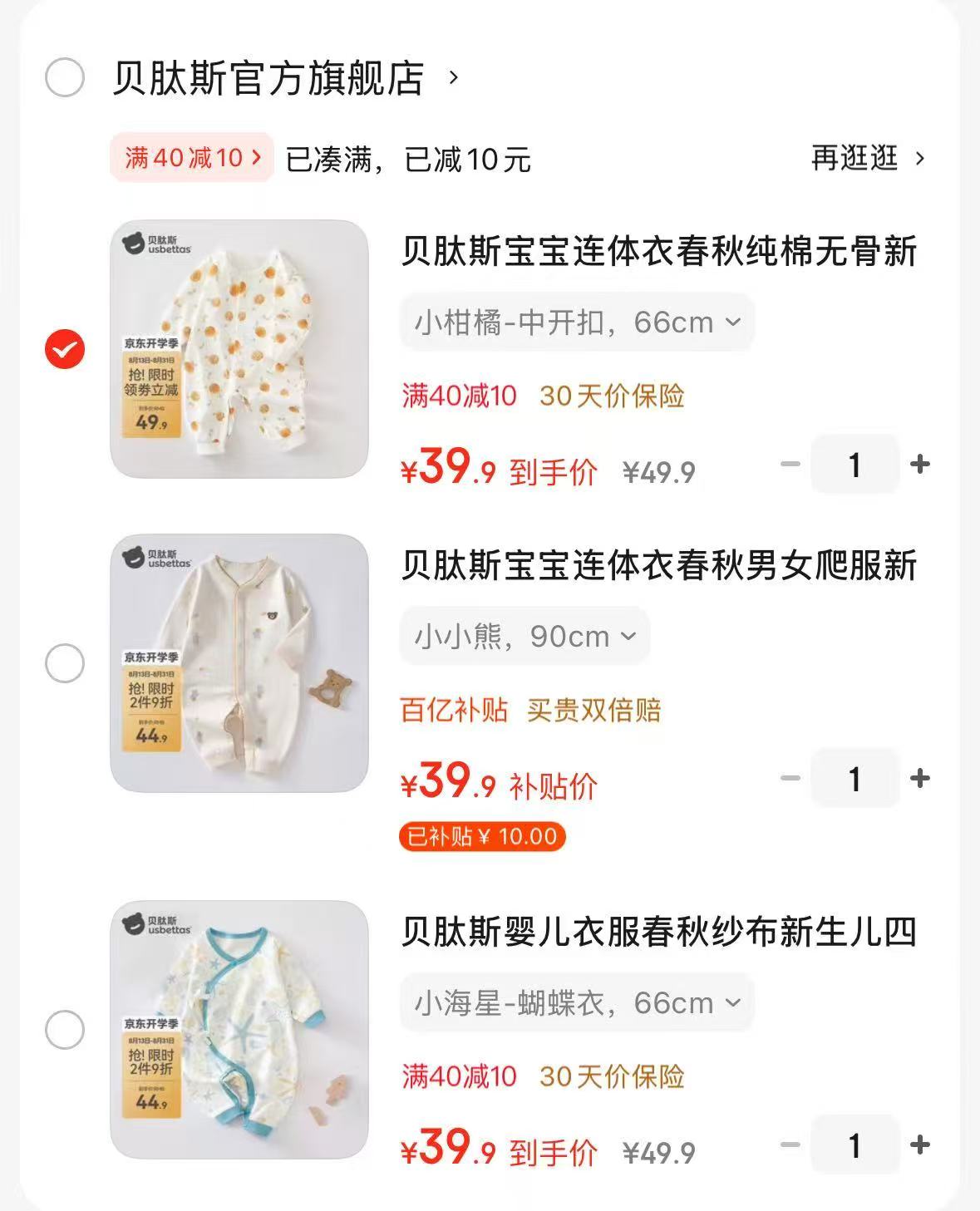Screen dimensions: 980x1211
Task: Click 再逛逛 to browse more items
Action: [855, 159]
